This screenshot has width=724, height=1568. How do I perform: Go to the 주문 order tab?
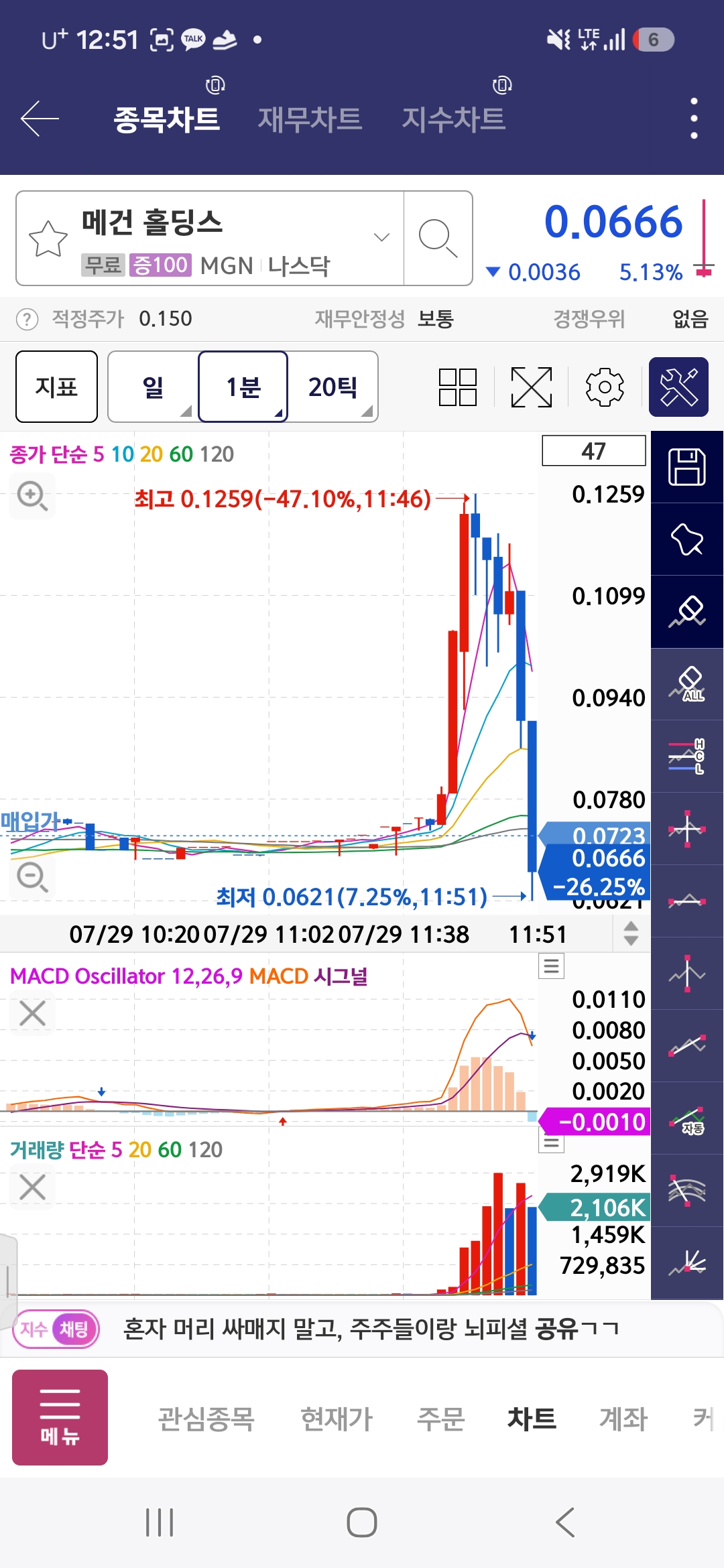441,1419
